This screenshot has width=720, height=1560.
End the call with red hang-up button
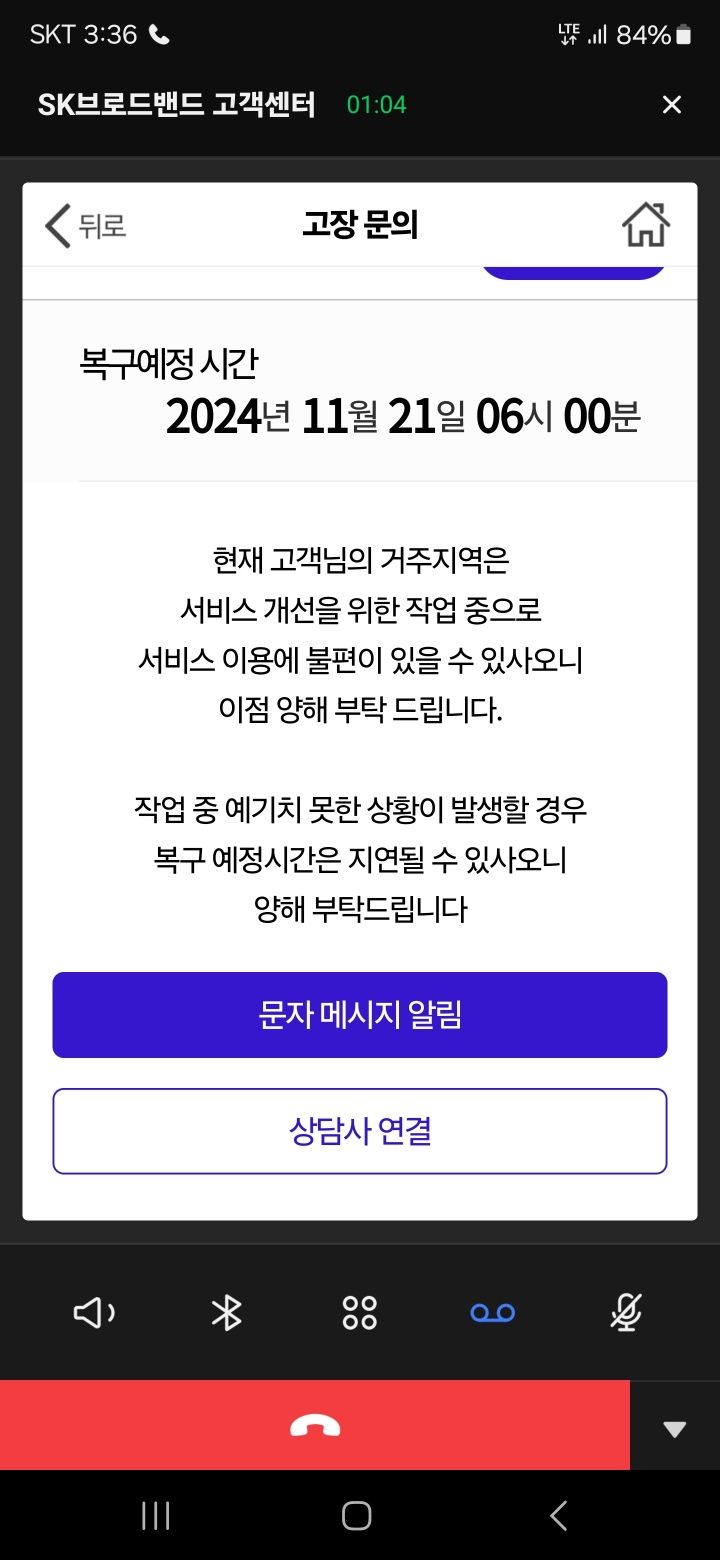(315, 1426)
